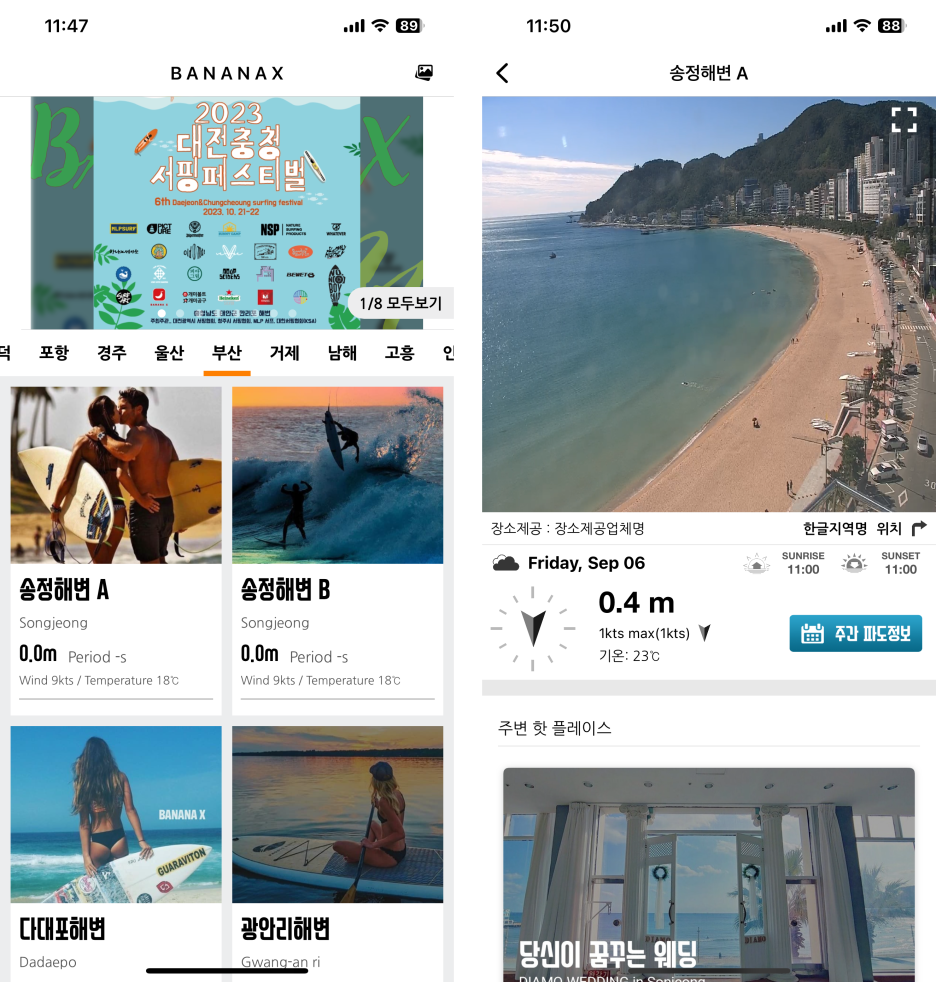The width and height of the screenshot is (936, 982).
Task: Open the image gallery icon beside BANANAX
Action: 424,73
